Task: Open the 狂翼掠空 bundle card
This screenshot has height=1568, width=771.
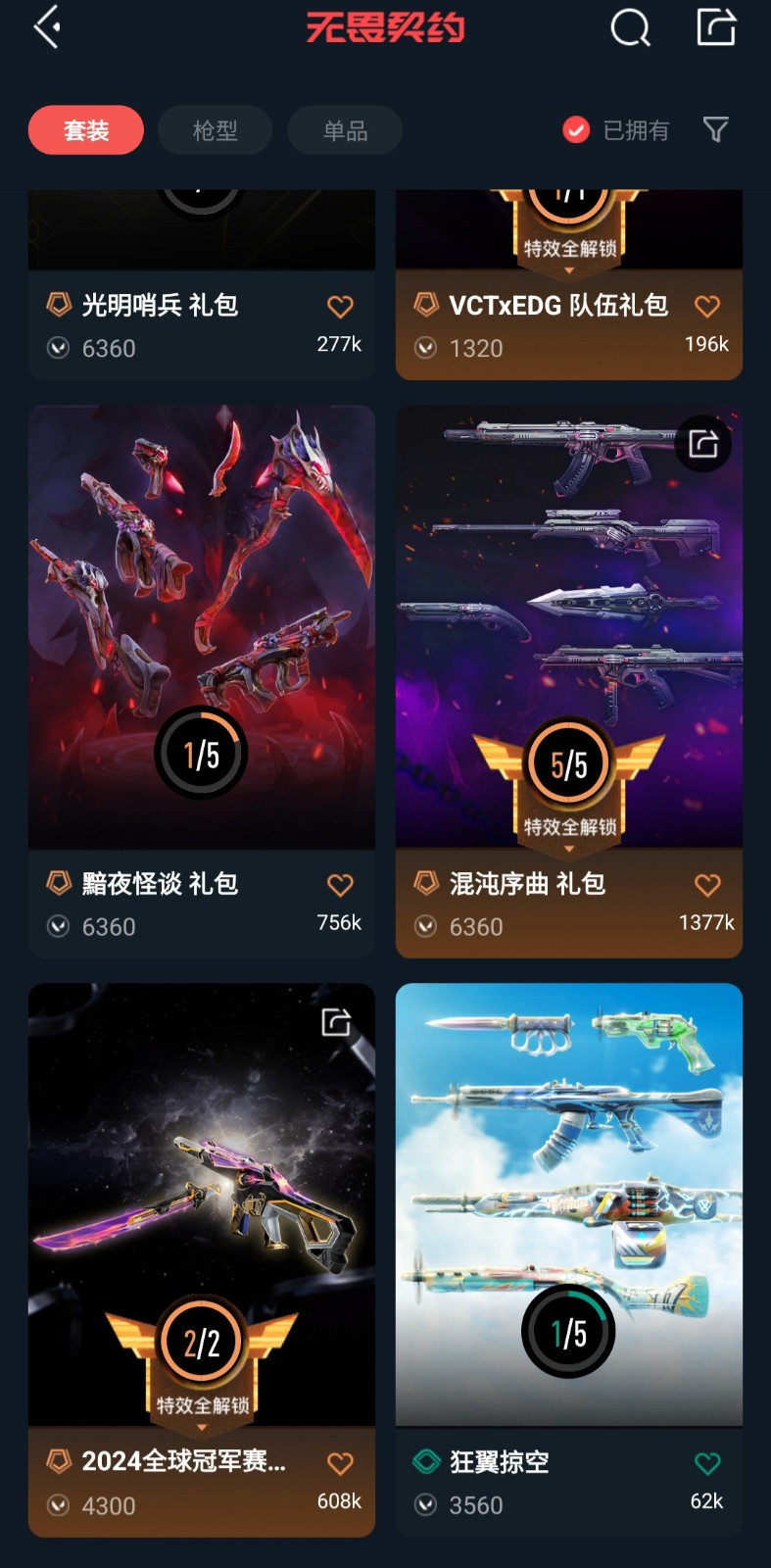Action: 568,1205
